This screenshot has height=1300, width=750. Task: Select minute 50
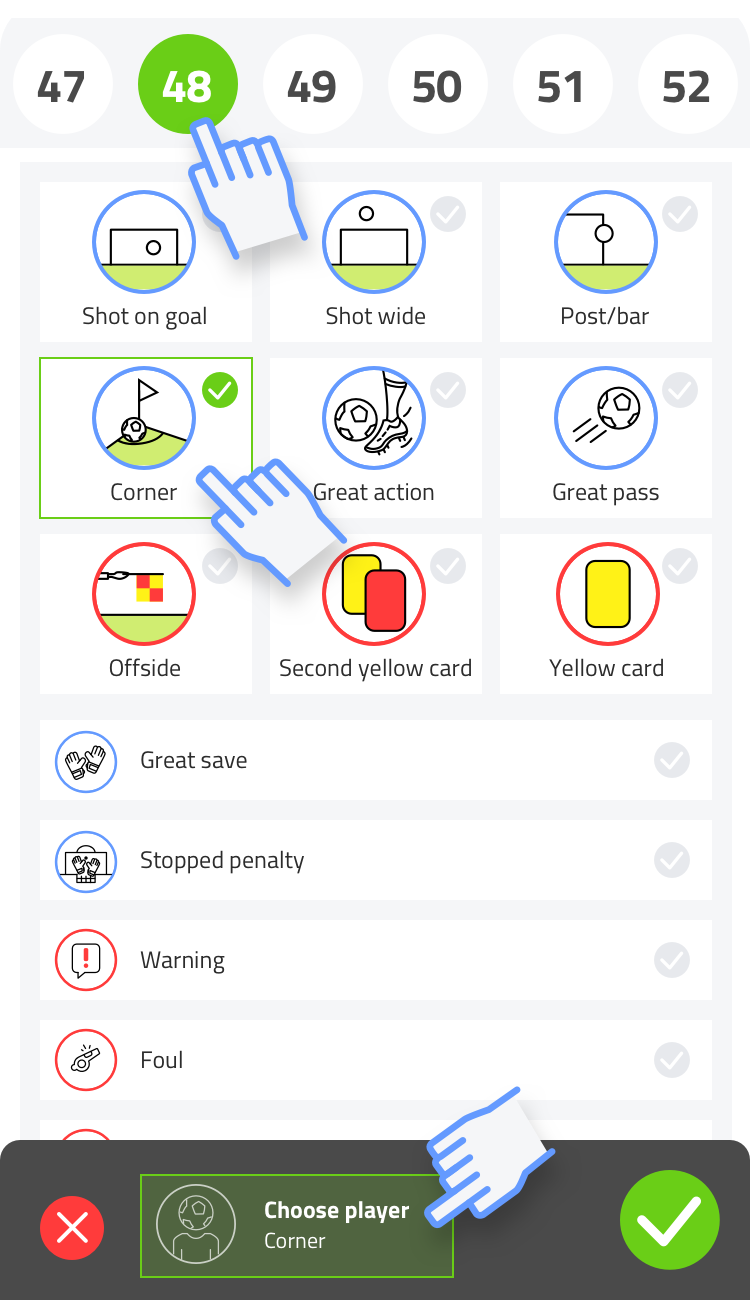point(437,85)
